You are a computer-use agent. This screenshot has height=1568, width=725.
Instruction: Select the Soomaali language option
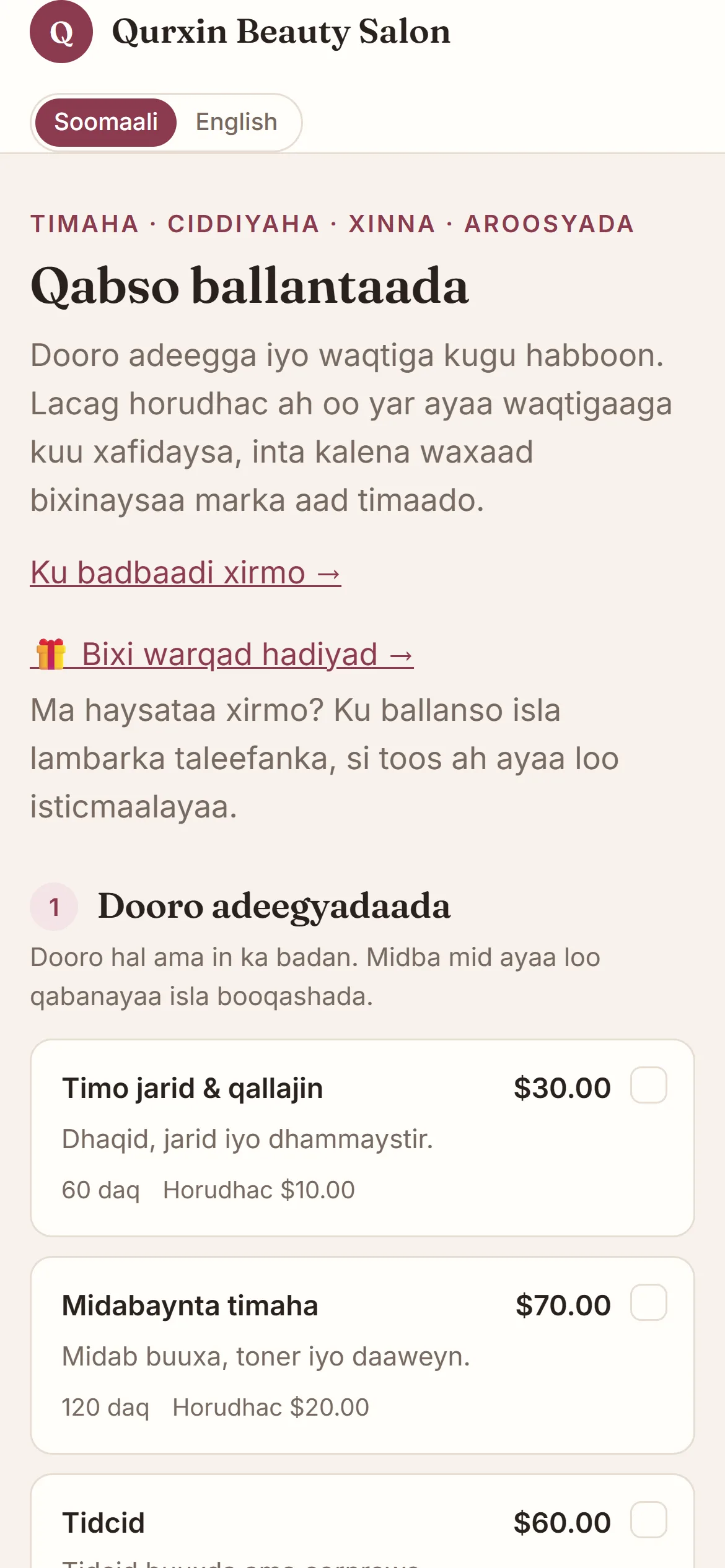click(x=106, y=123)
